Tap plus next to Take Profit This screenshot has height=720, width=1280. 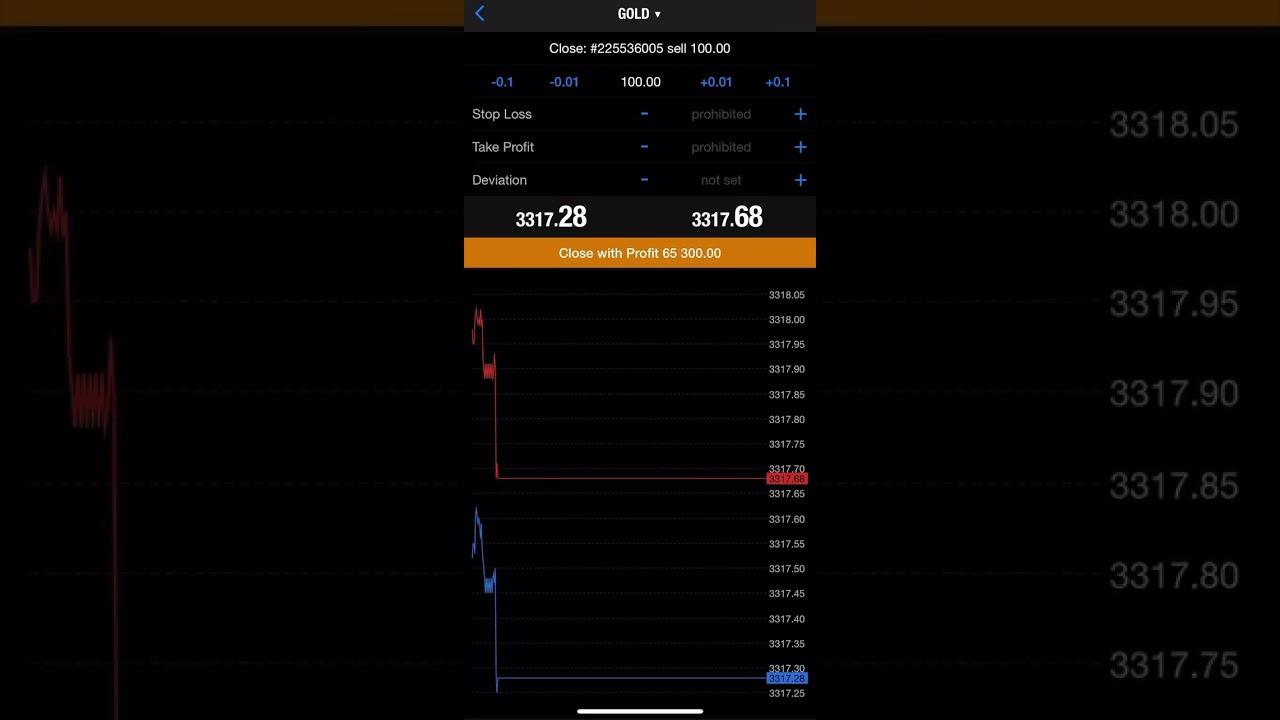pos(800,147)
